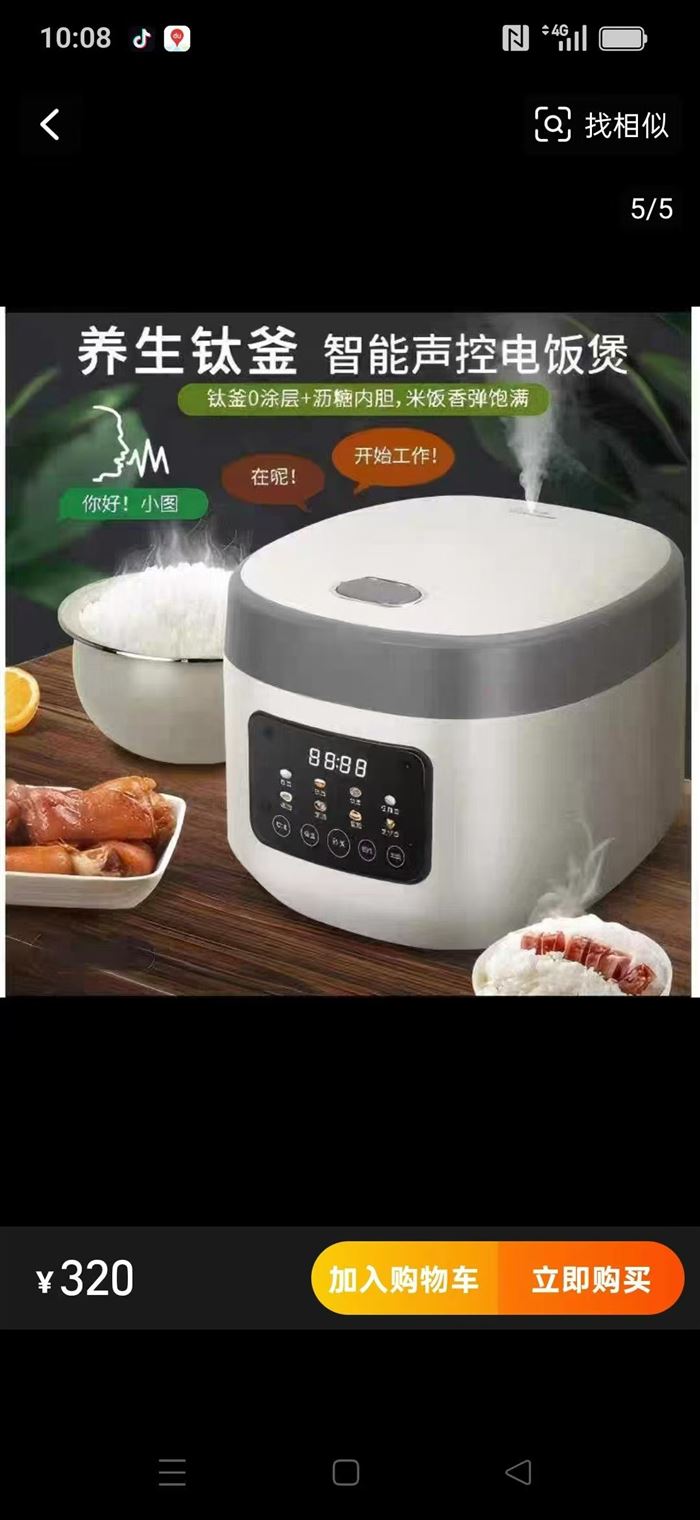Tap 立即购买 to buy now
Viewport: 700px width, 1520px height.
[591, 1279]
